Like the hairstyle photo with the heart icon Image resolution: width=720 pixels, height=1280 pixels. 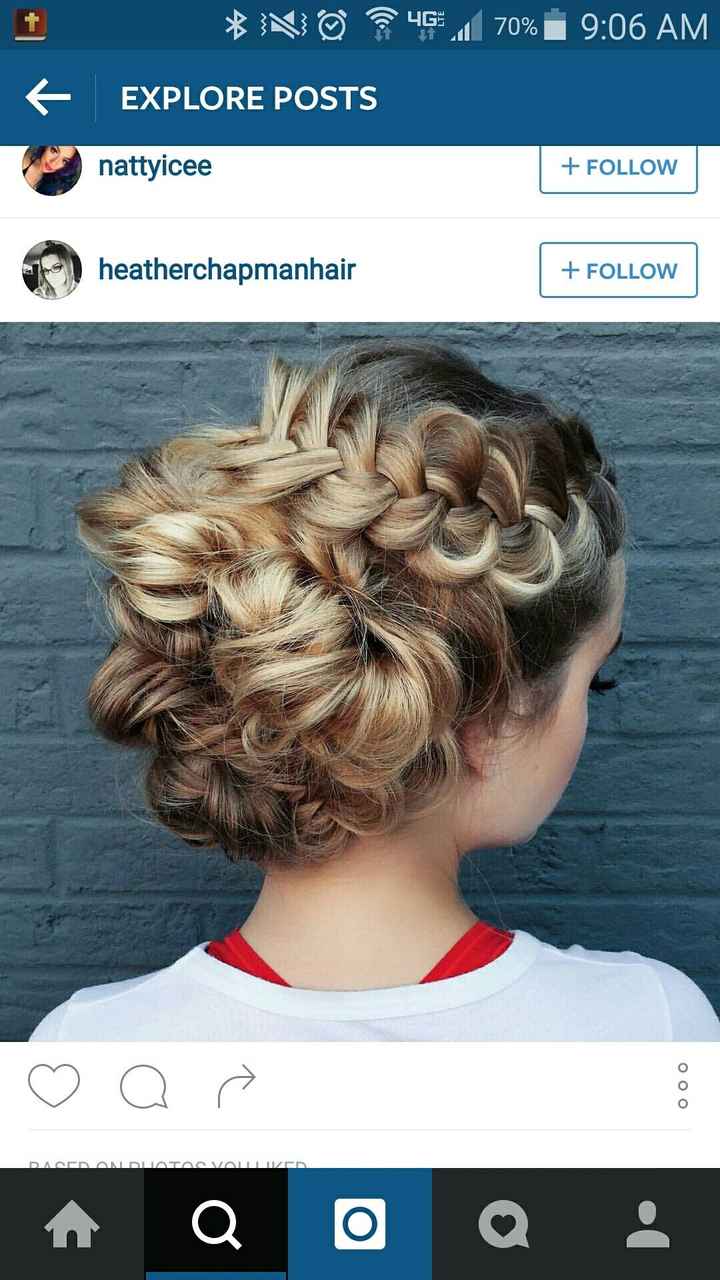tap(55, 1085)
